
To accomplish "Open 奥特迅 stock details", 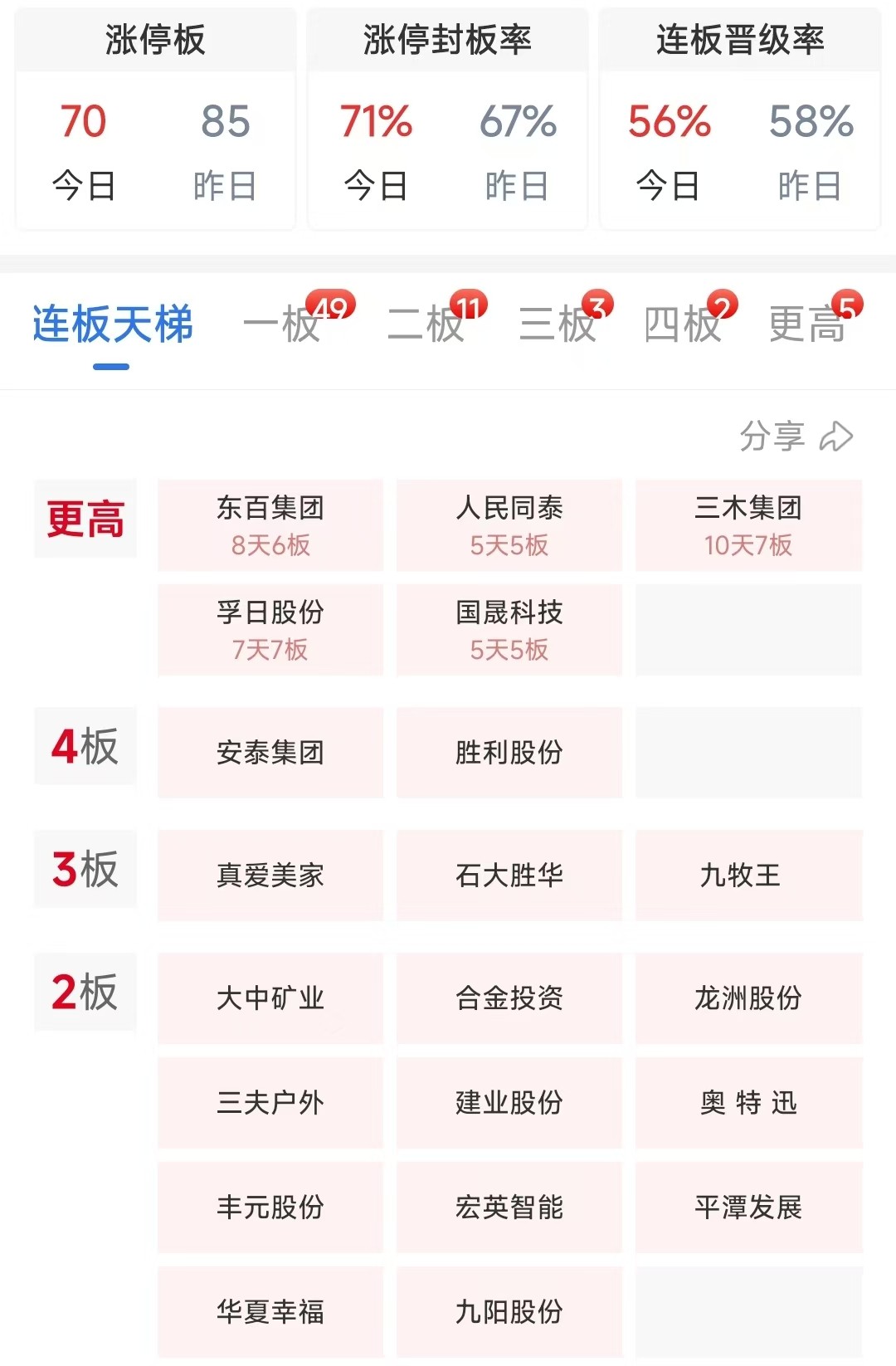I will click(x=748, y=1103).
